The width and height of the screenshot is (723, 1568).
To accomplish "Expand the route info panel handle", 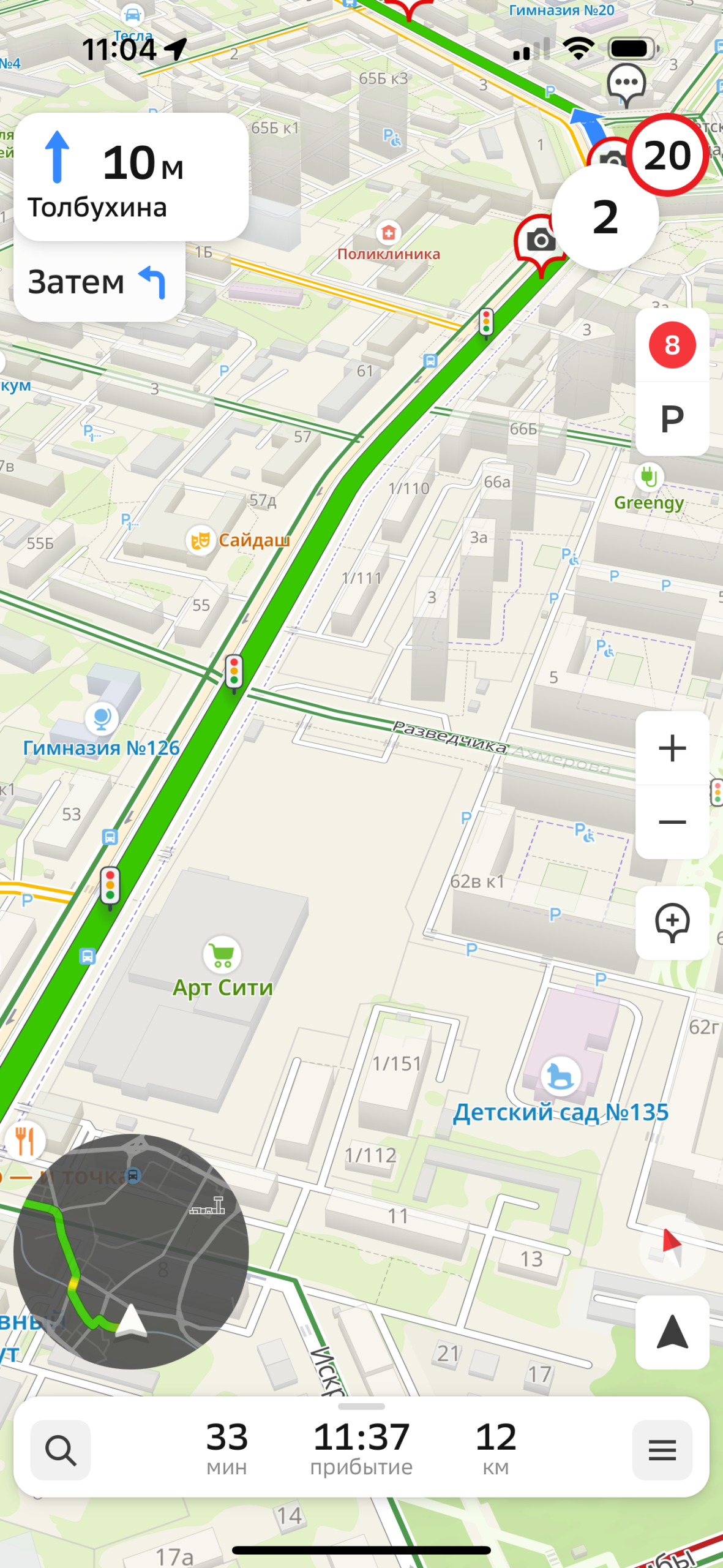I will pos(361,1406).
